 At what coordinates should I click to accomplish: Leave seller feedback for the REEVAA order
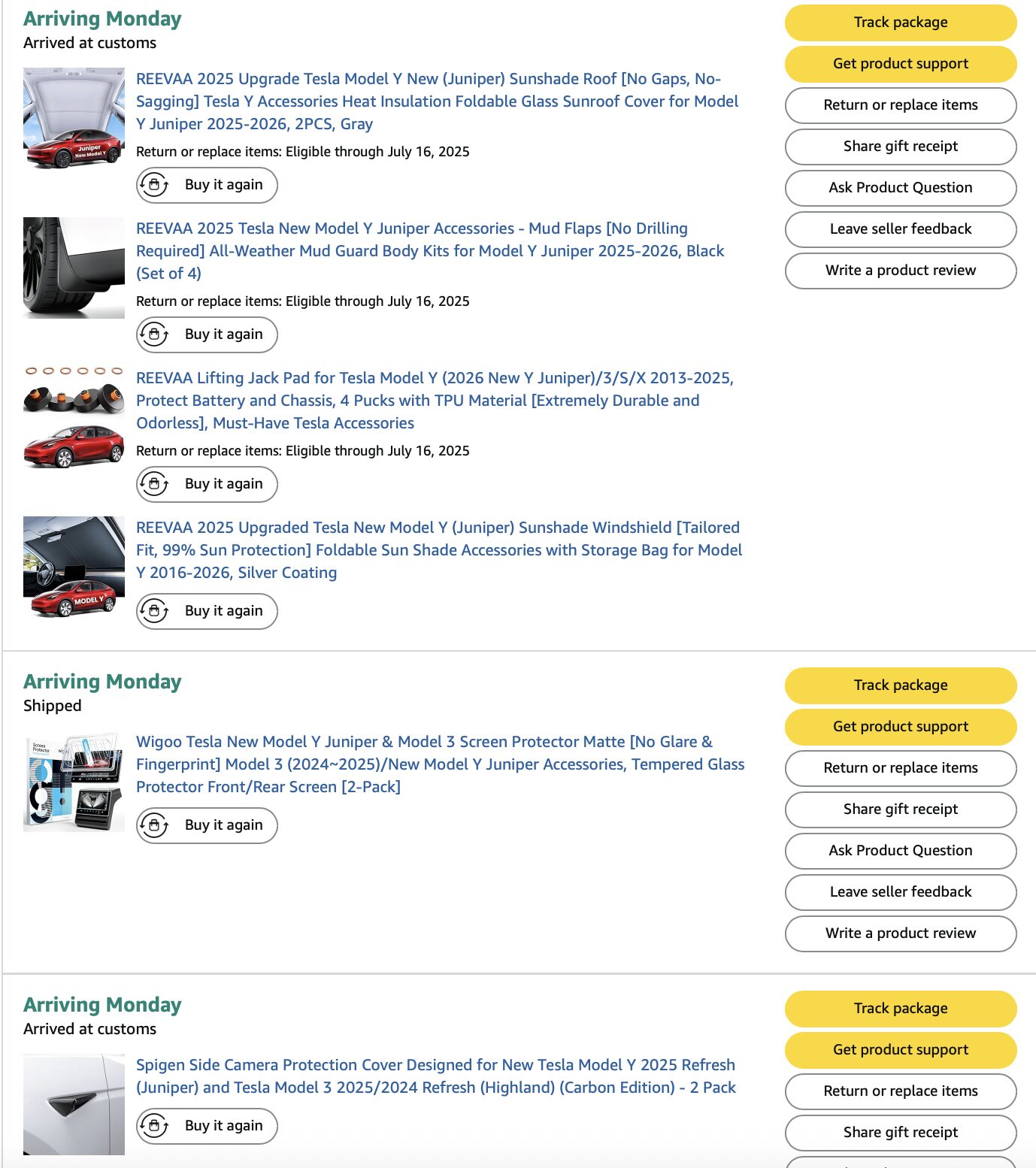(900, 229)
